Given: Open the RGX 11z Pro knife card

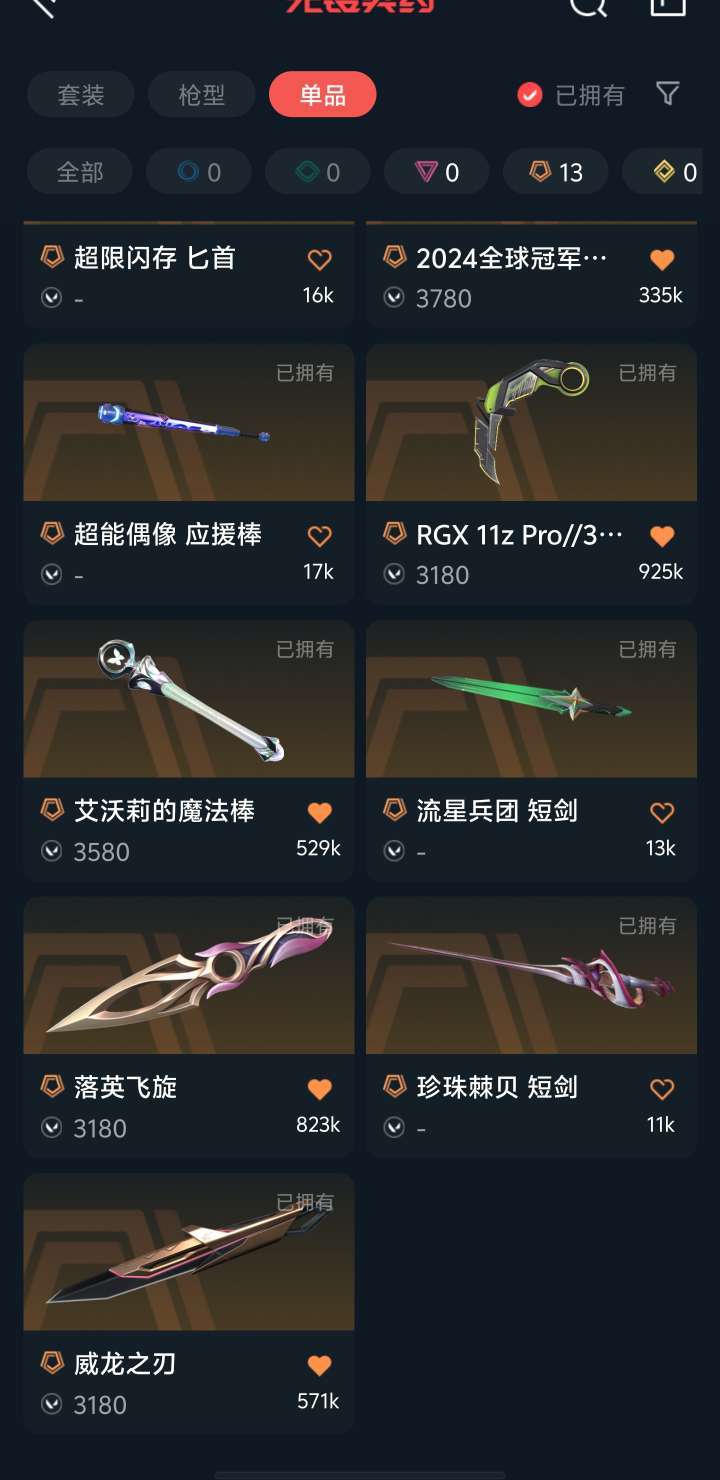Looking at the screenshot, I should [x=531, y=474].
